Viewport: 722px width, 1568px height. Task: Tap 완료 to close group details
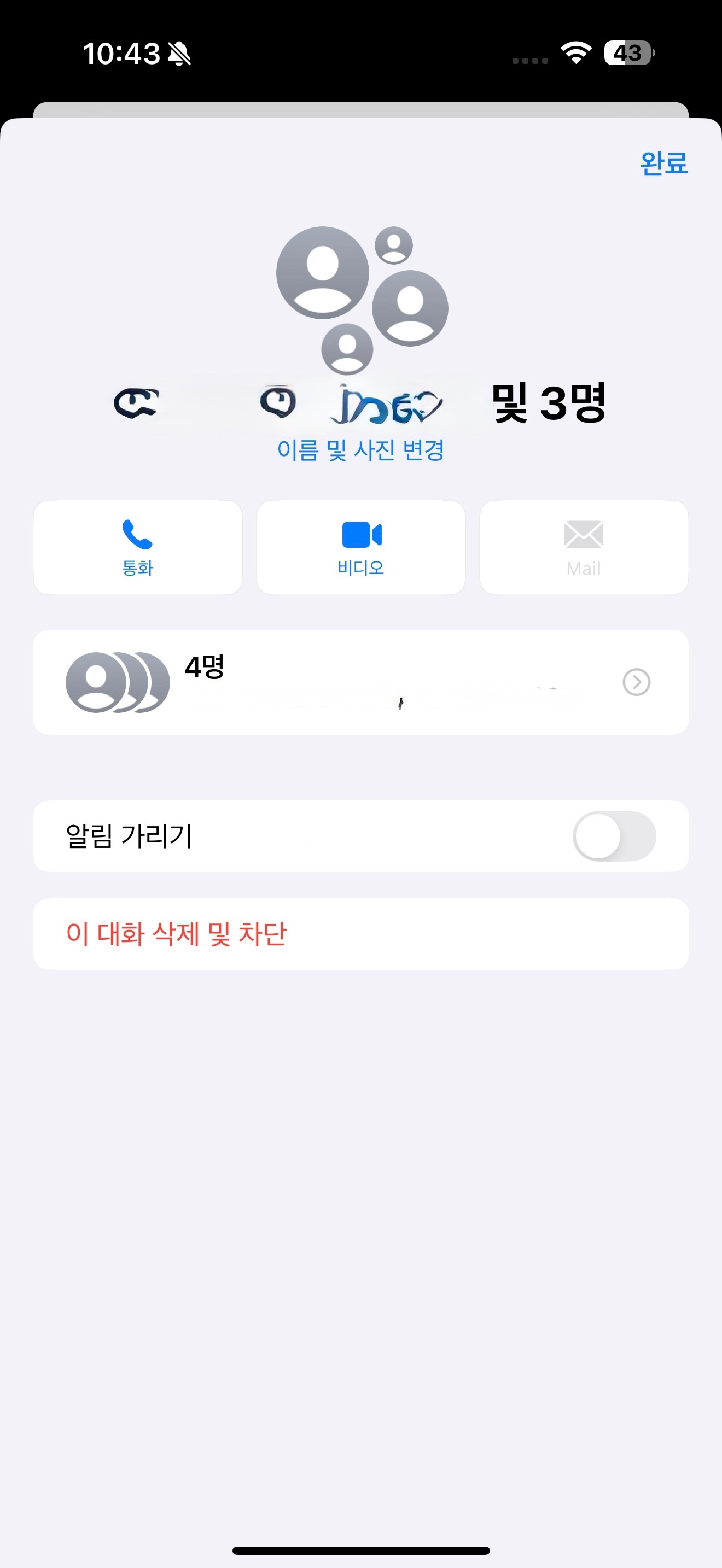coord(663,163)
